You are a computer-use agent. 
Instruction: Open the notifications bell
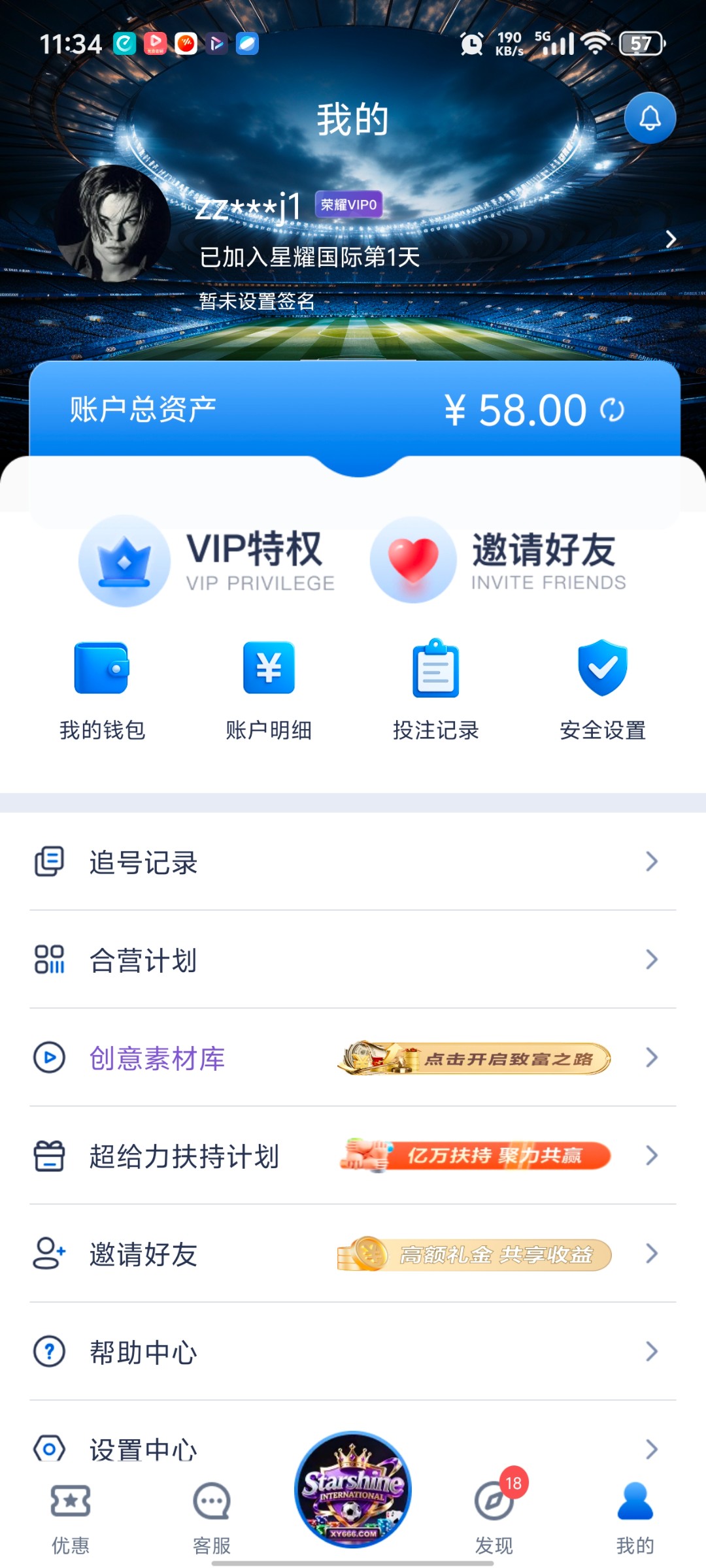pyautogui.click(x=650, y=118)
